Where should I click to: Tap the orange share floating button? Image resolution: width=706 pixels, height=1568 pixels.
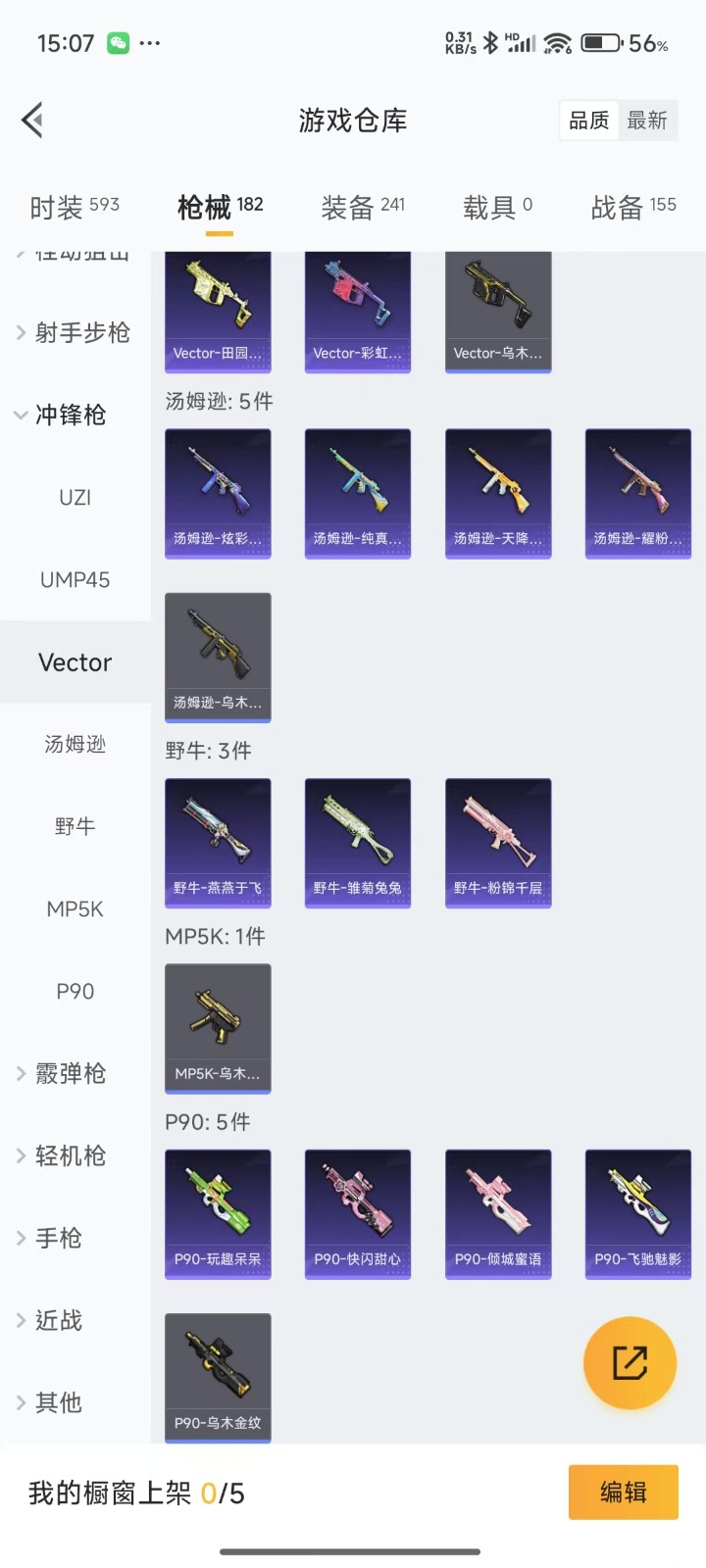630,1362
